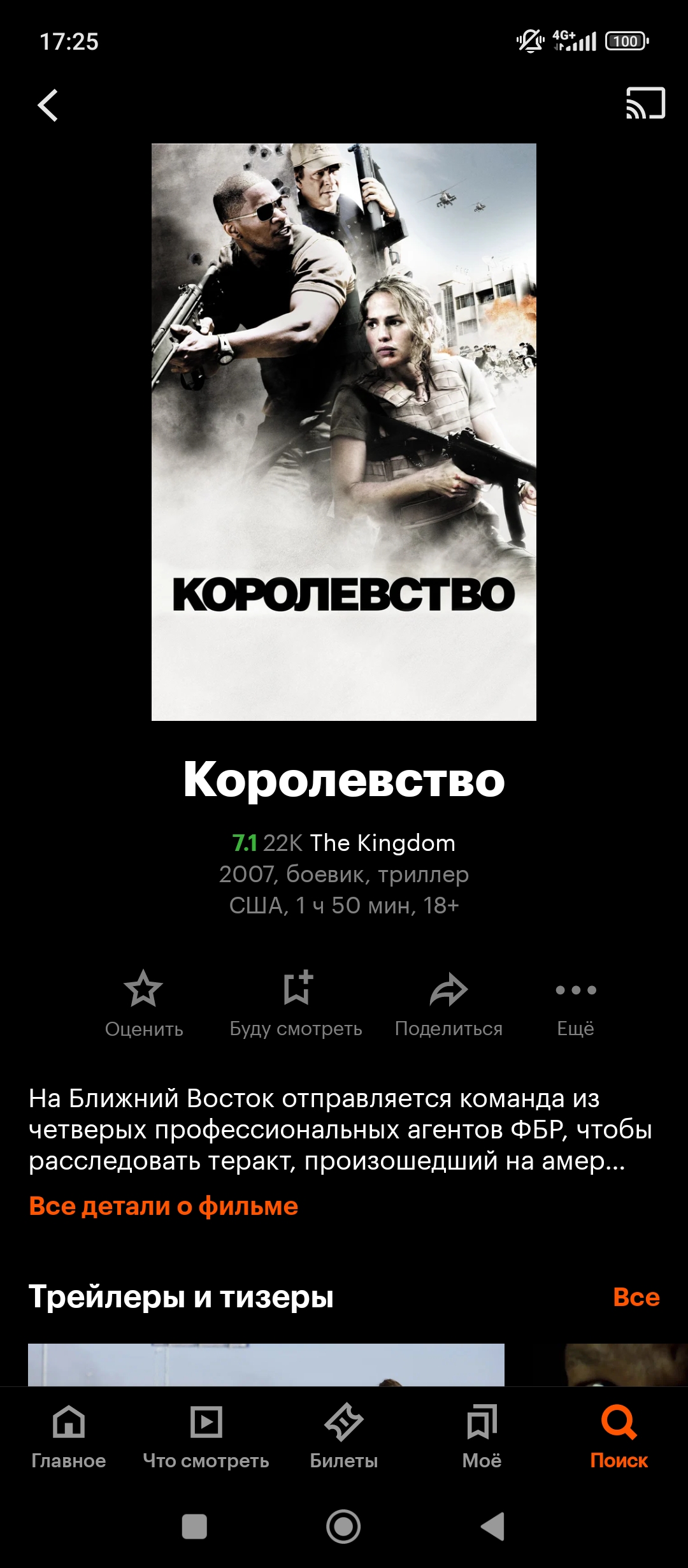Tap the system home button
The image size is (688, 1568).
[x=343, y=1527]
